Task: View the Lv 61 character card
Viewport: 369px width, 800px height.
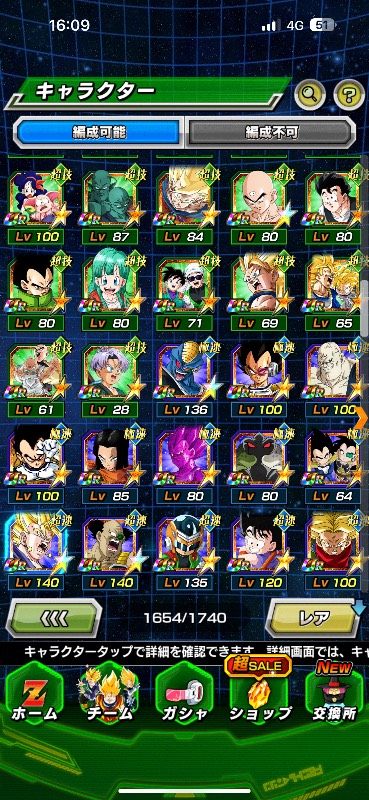Action: pyautogui.click(x=35, y=380)
